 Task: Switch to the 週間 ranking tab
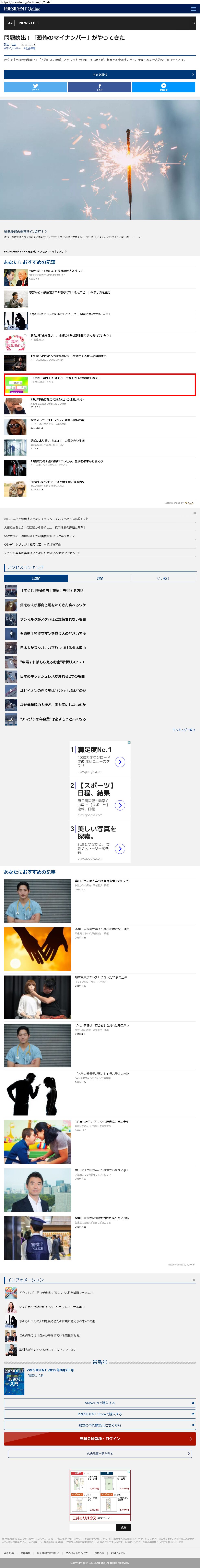(x=100, y=578)
